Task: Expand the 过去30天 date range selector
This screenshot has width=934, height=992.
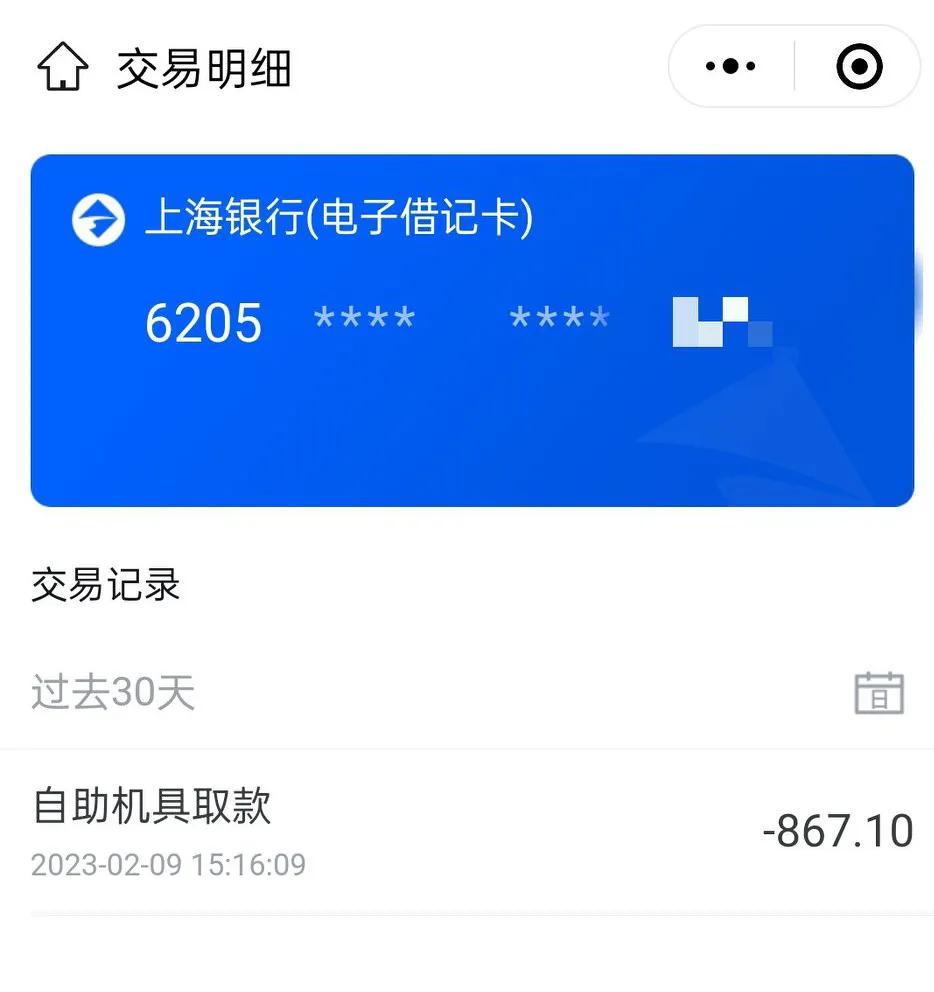Action: (111, 691)
